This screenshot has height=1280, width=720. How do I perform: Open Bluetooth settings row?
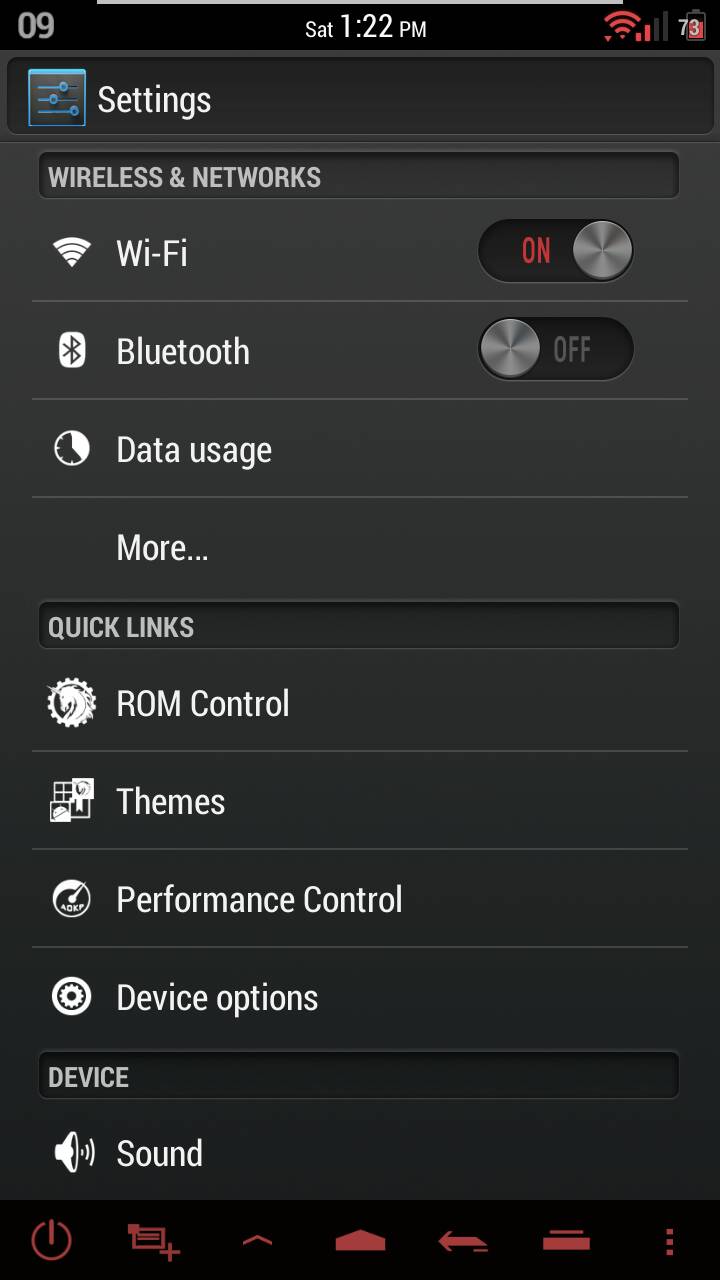360,351
